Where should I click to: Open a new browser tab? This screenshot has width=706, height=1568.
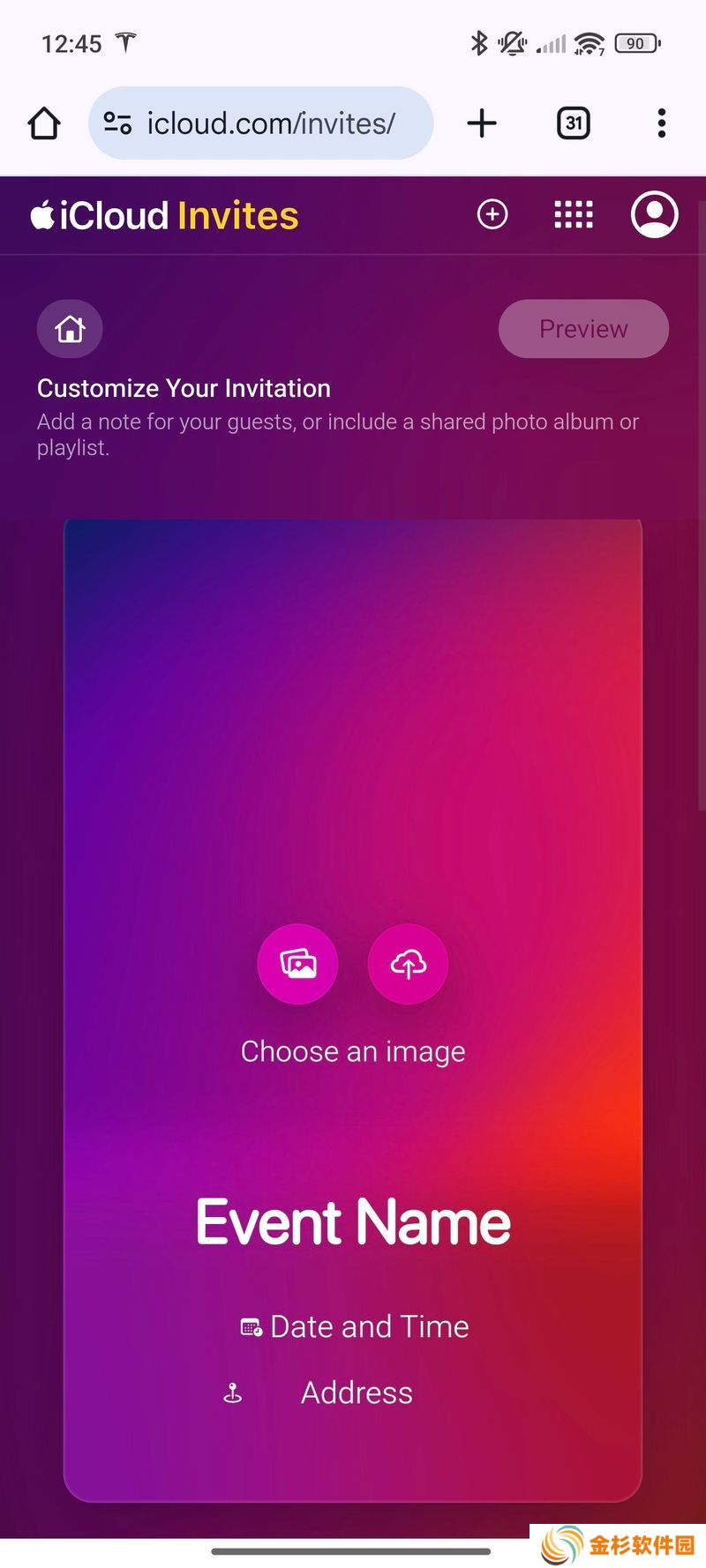[x=482, y=123]
